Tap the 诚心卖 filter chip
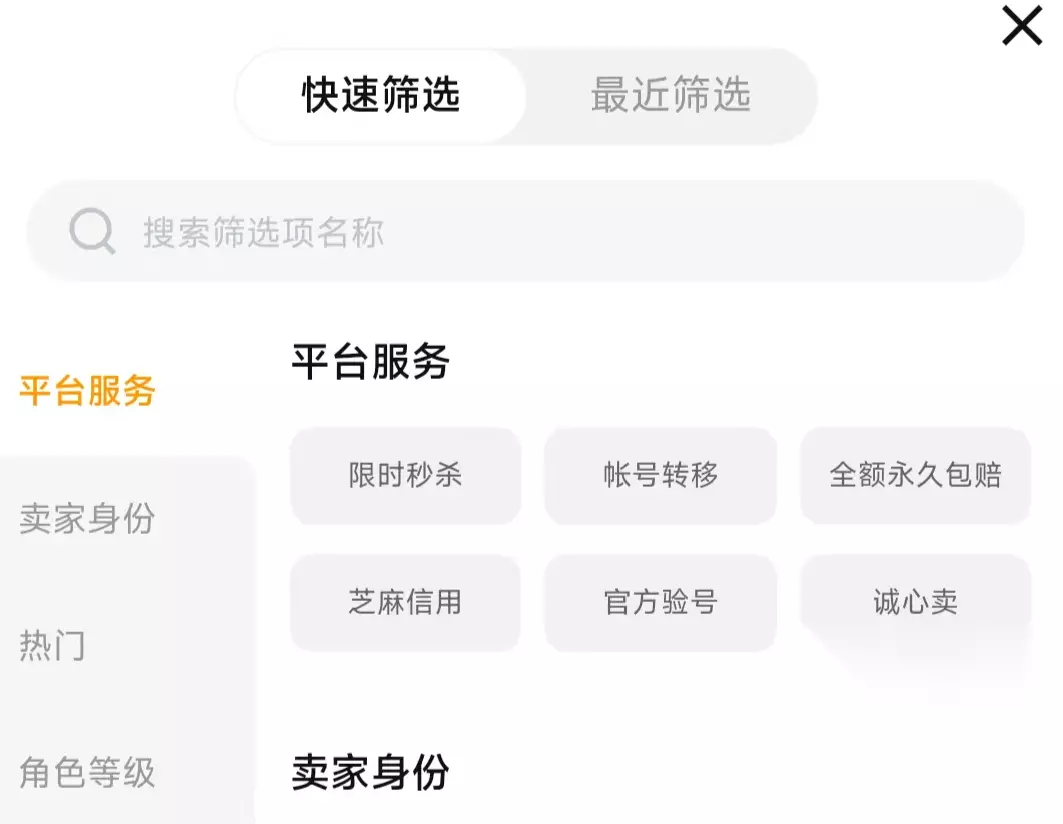The image size is (1063, 824). [x=915, y=602]
